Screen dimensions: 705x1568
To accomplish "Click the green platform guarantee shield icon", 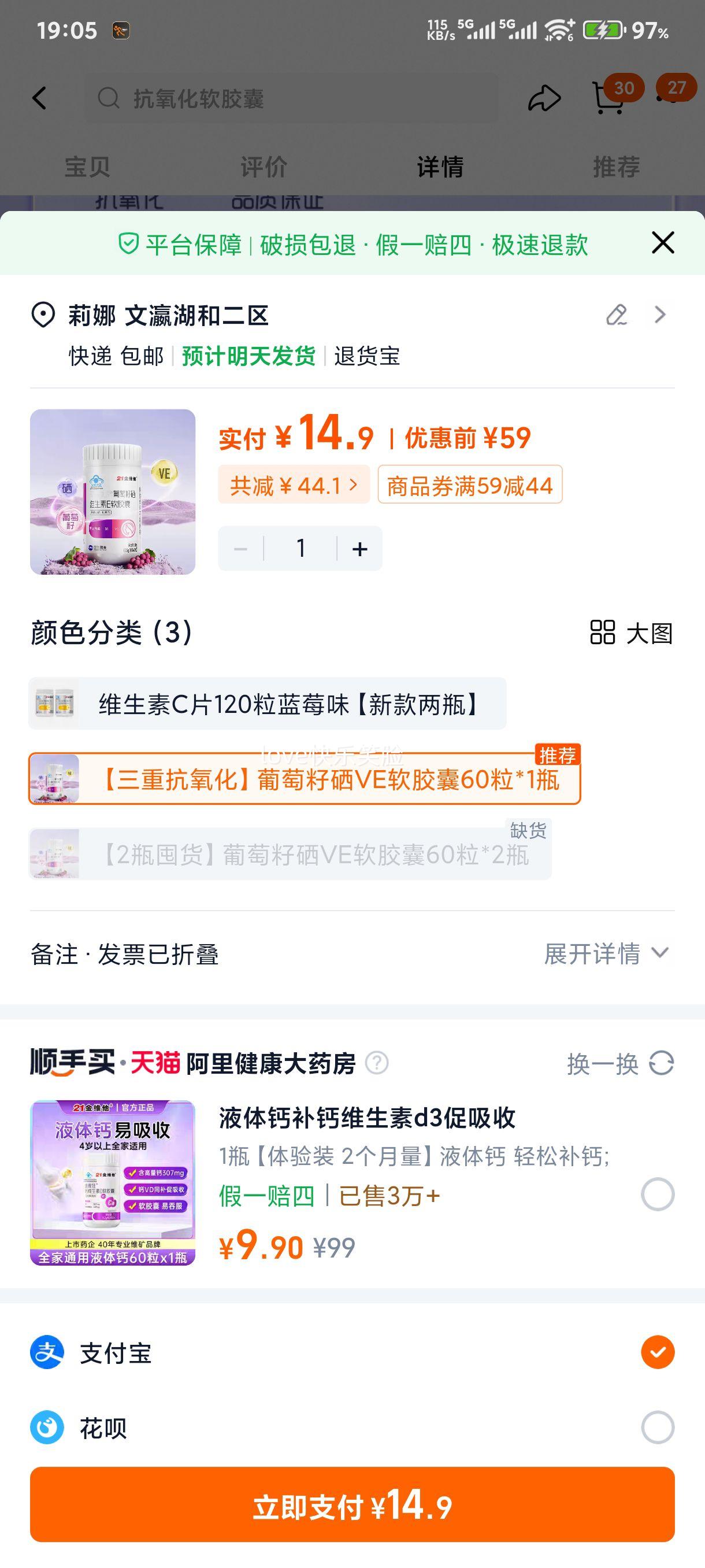I will tap(128, 242).
